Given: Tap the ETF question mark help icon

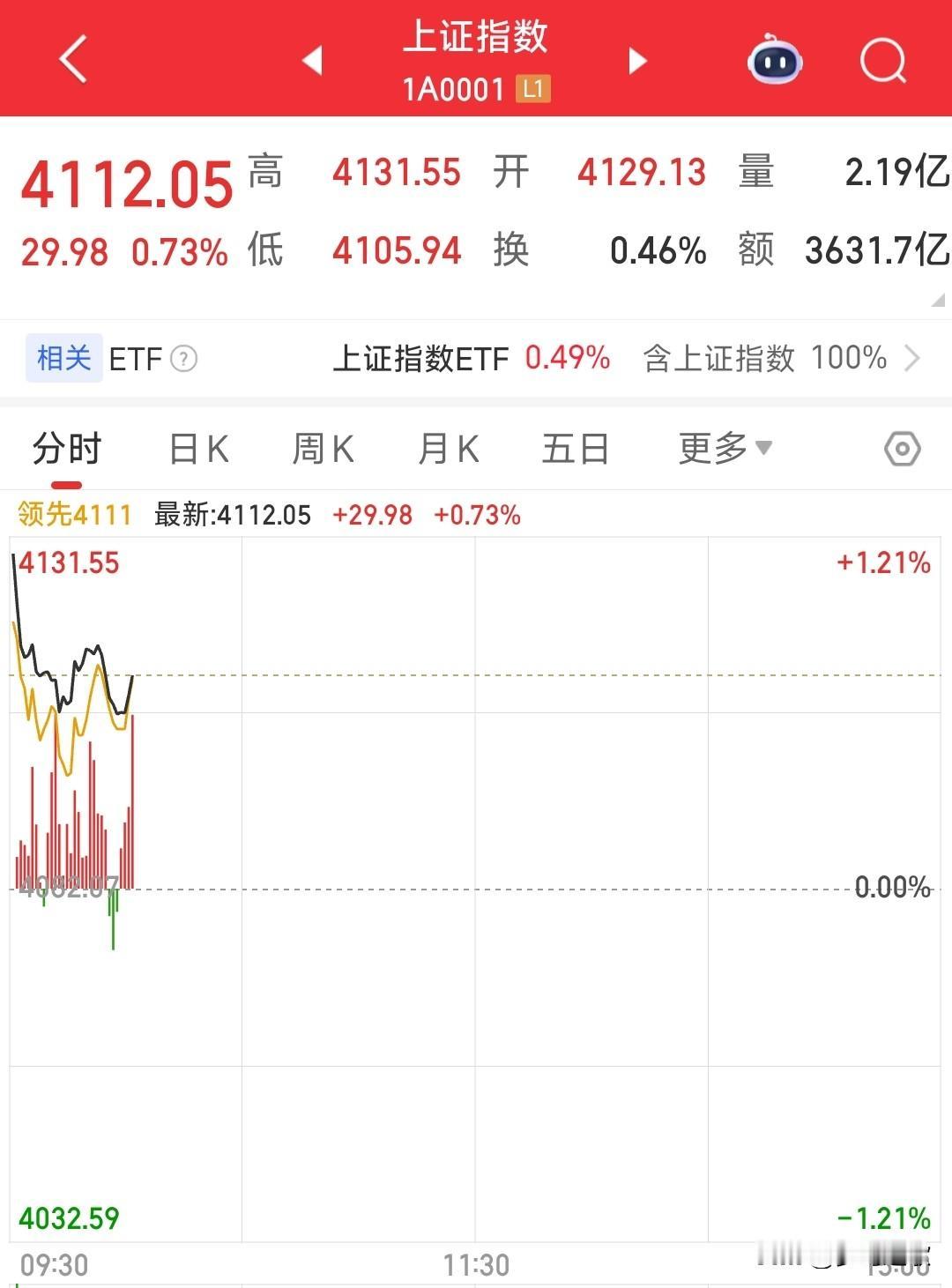Looking at the screenshot, I should (182, 359).
